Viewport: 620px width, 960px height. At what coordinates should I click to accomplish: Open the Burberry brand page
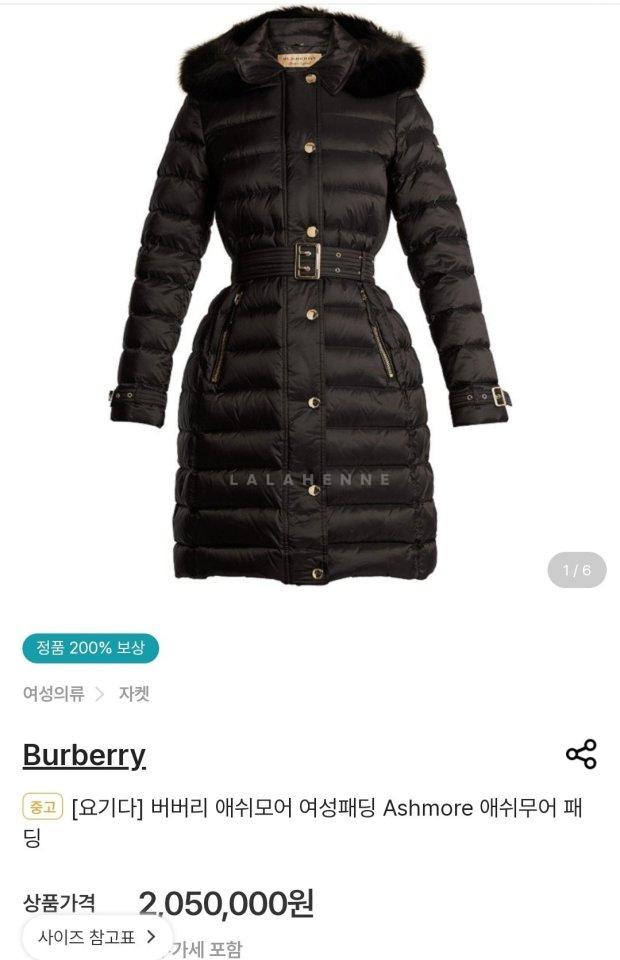[x=84, y=755]
